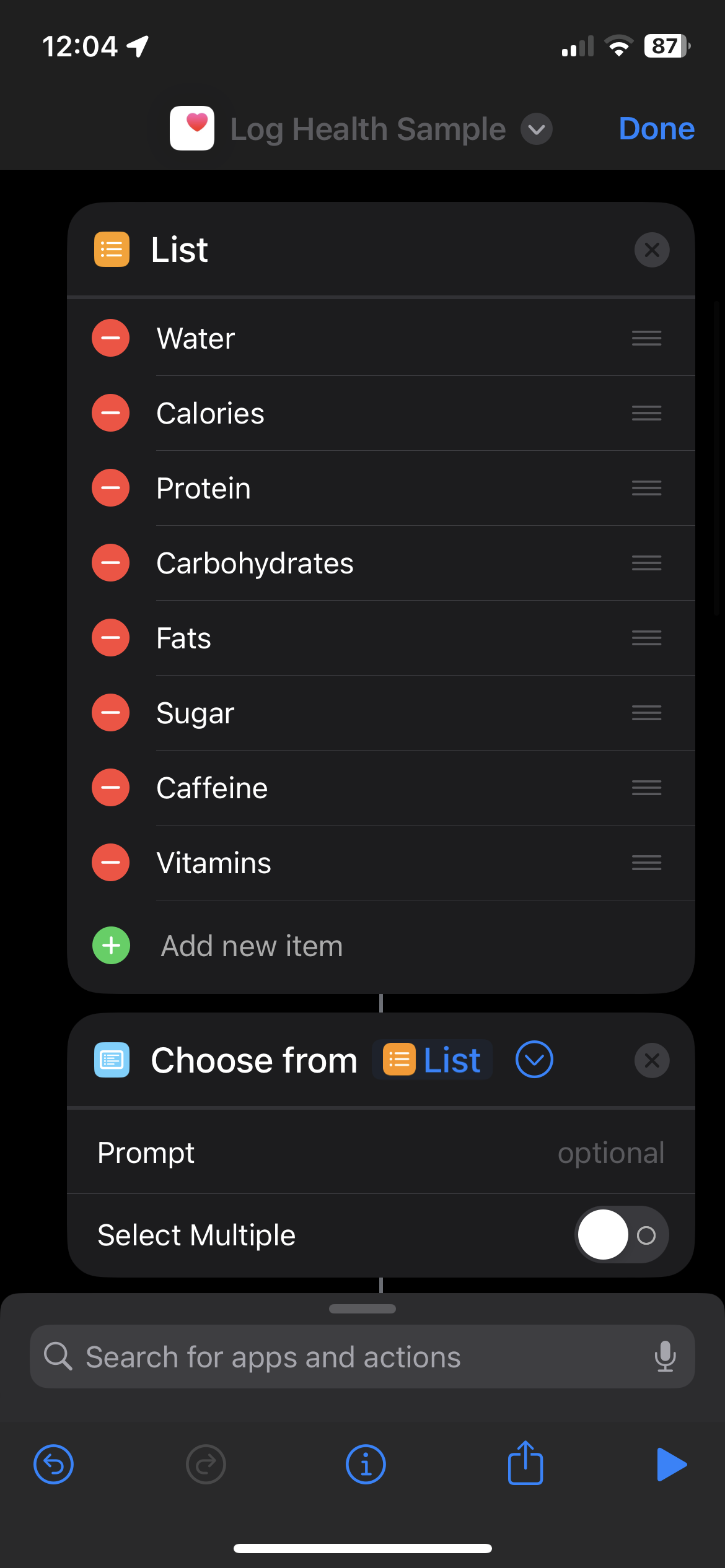Delete the Water list item
The image size is (725, 1568).
pos(111,338)
